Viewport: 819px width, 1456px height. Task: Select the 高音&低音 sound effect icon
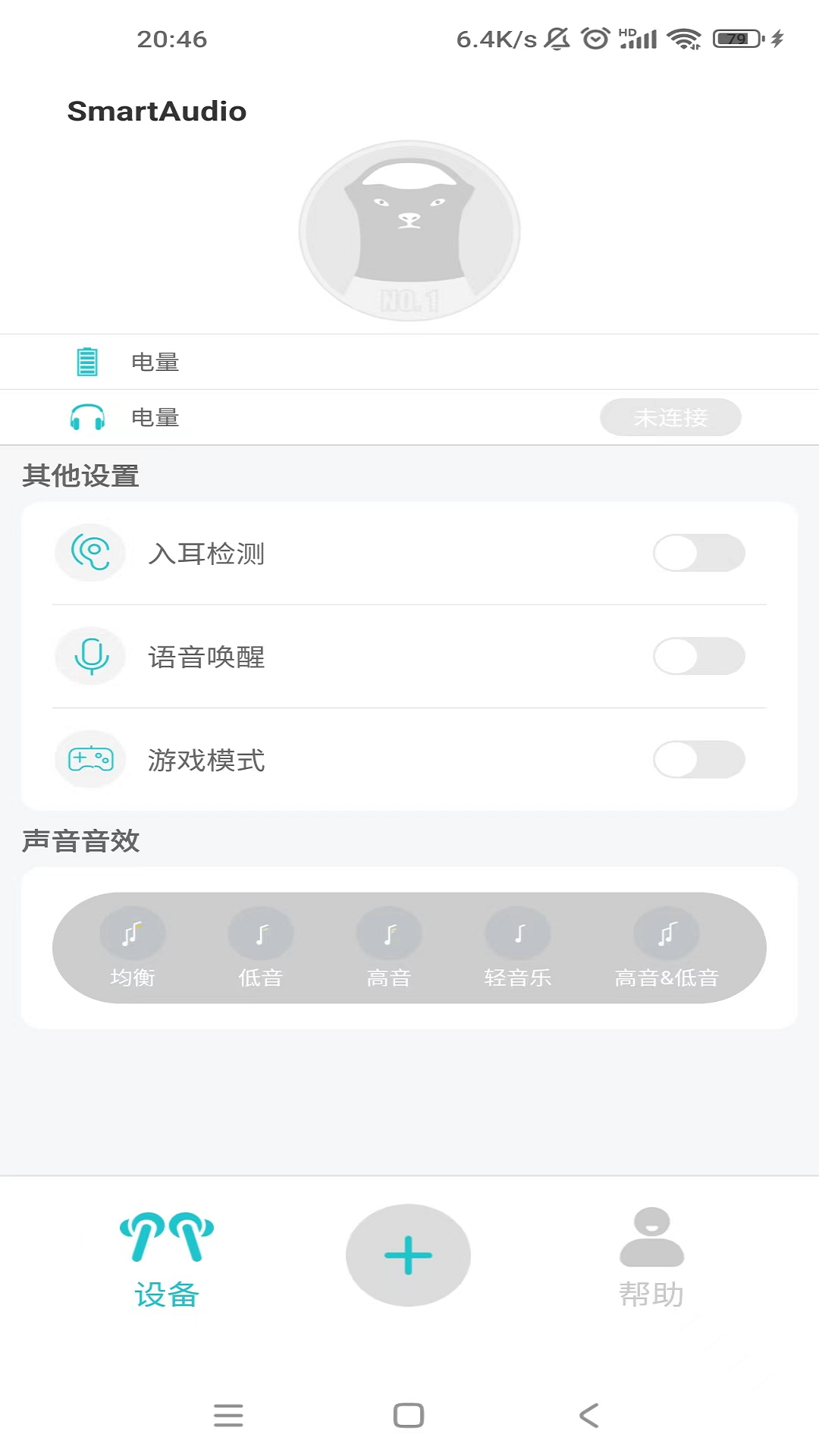[x=666, y=934]
